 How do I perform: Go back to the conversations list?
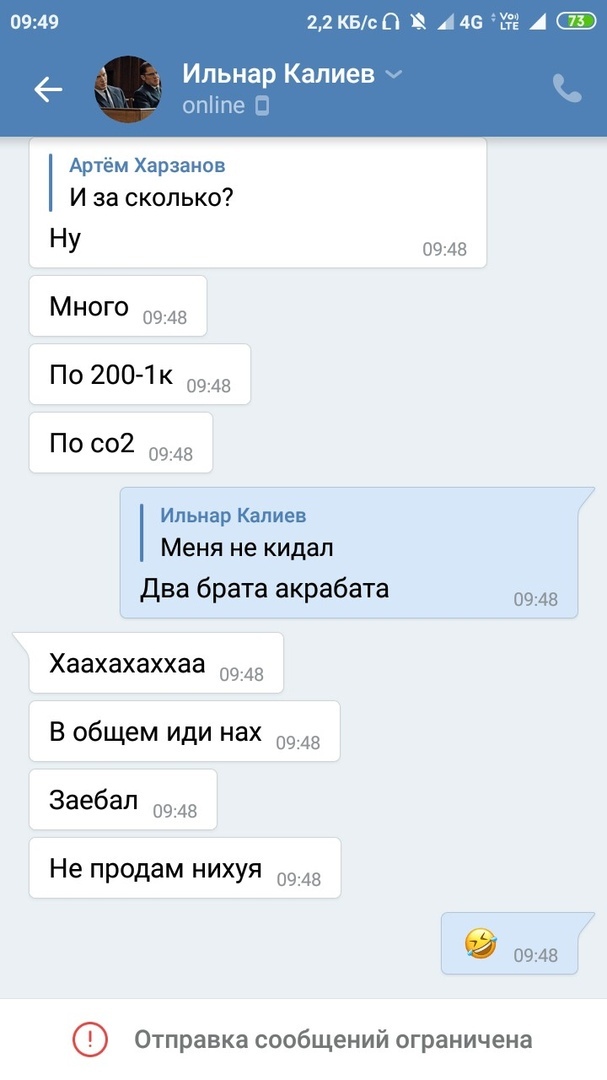[x=48, y=90]
